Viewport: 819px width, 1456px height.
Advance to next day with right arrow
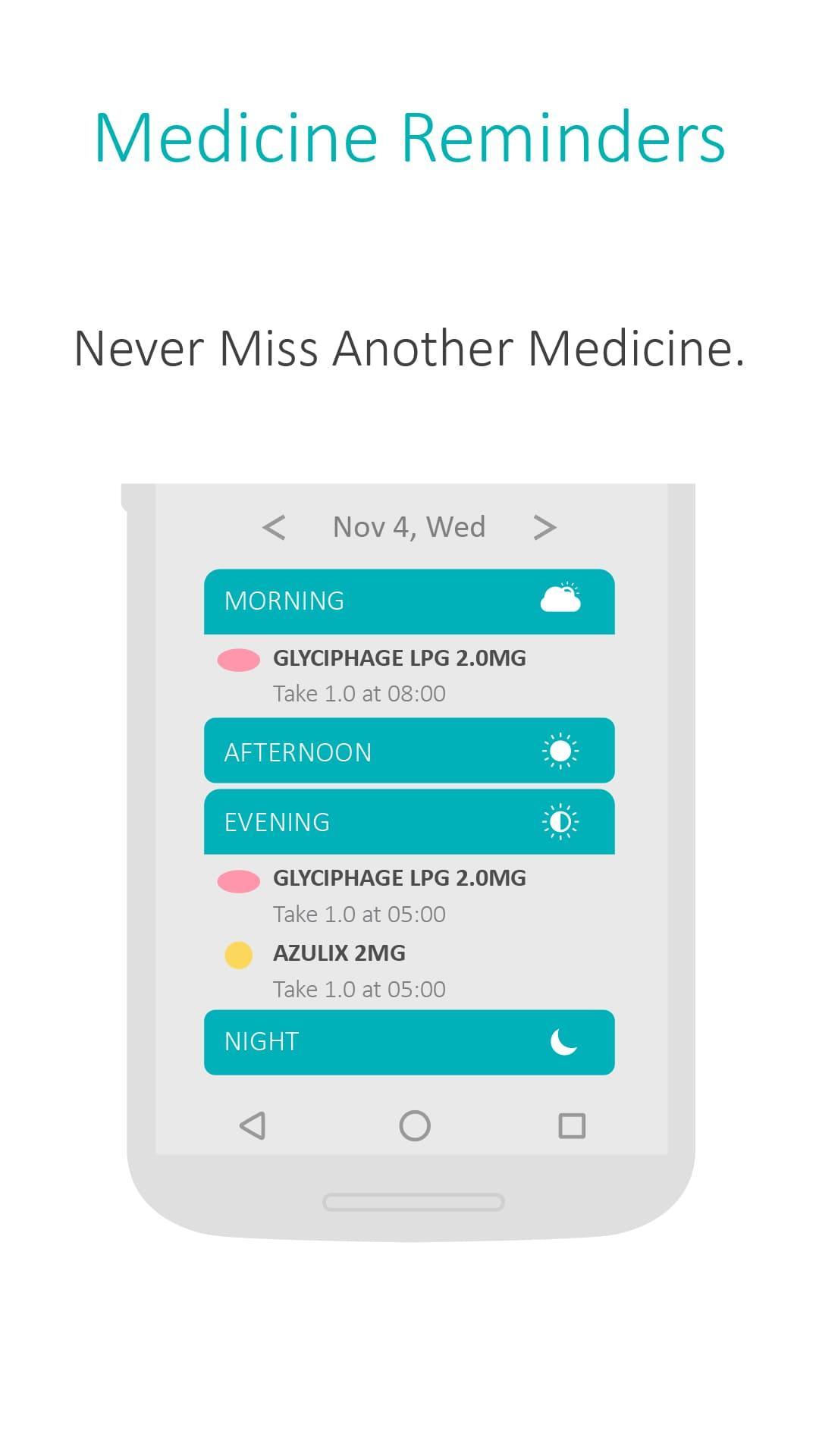click(x=543, y=526)
